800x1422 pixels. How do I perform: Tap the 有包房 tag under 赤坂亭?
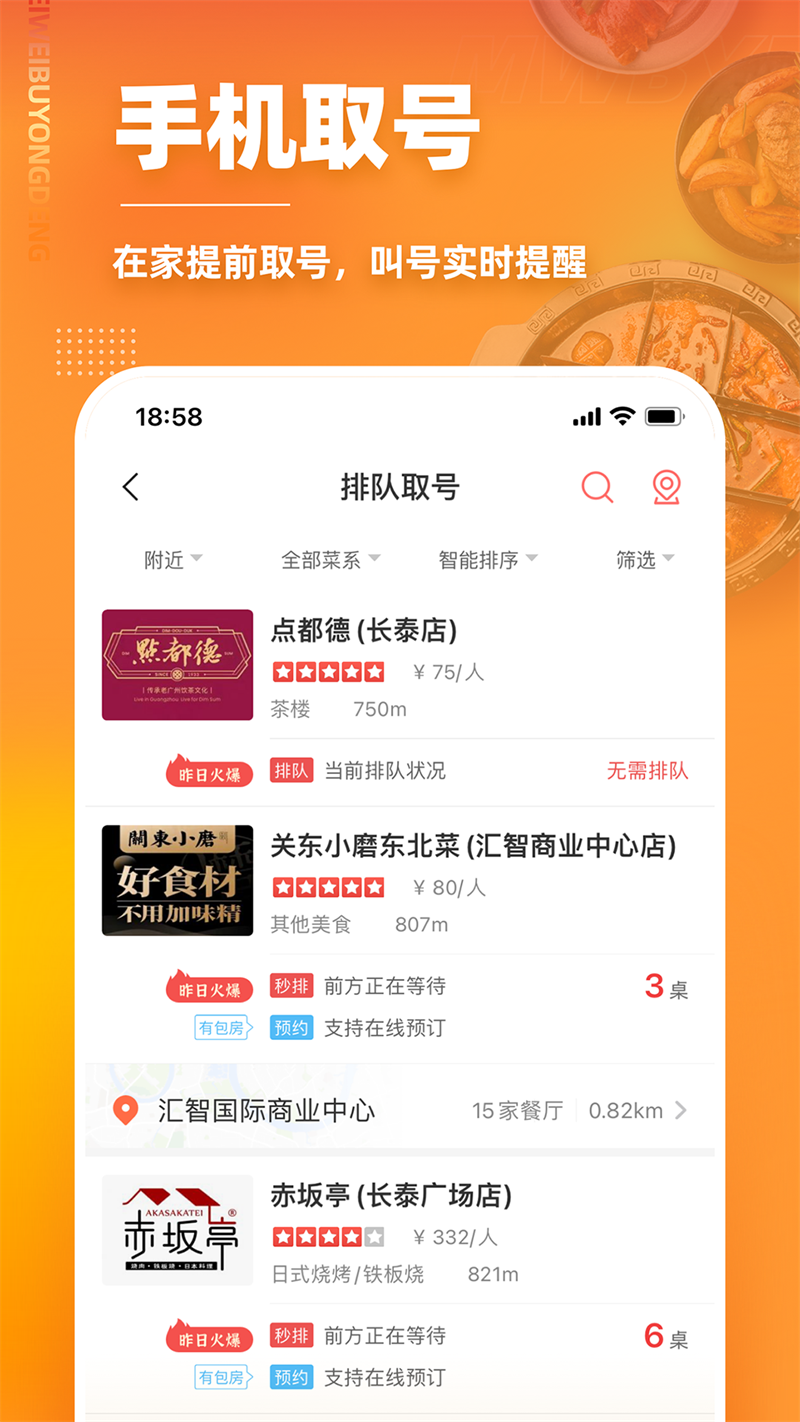pos(222,1377)
